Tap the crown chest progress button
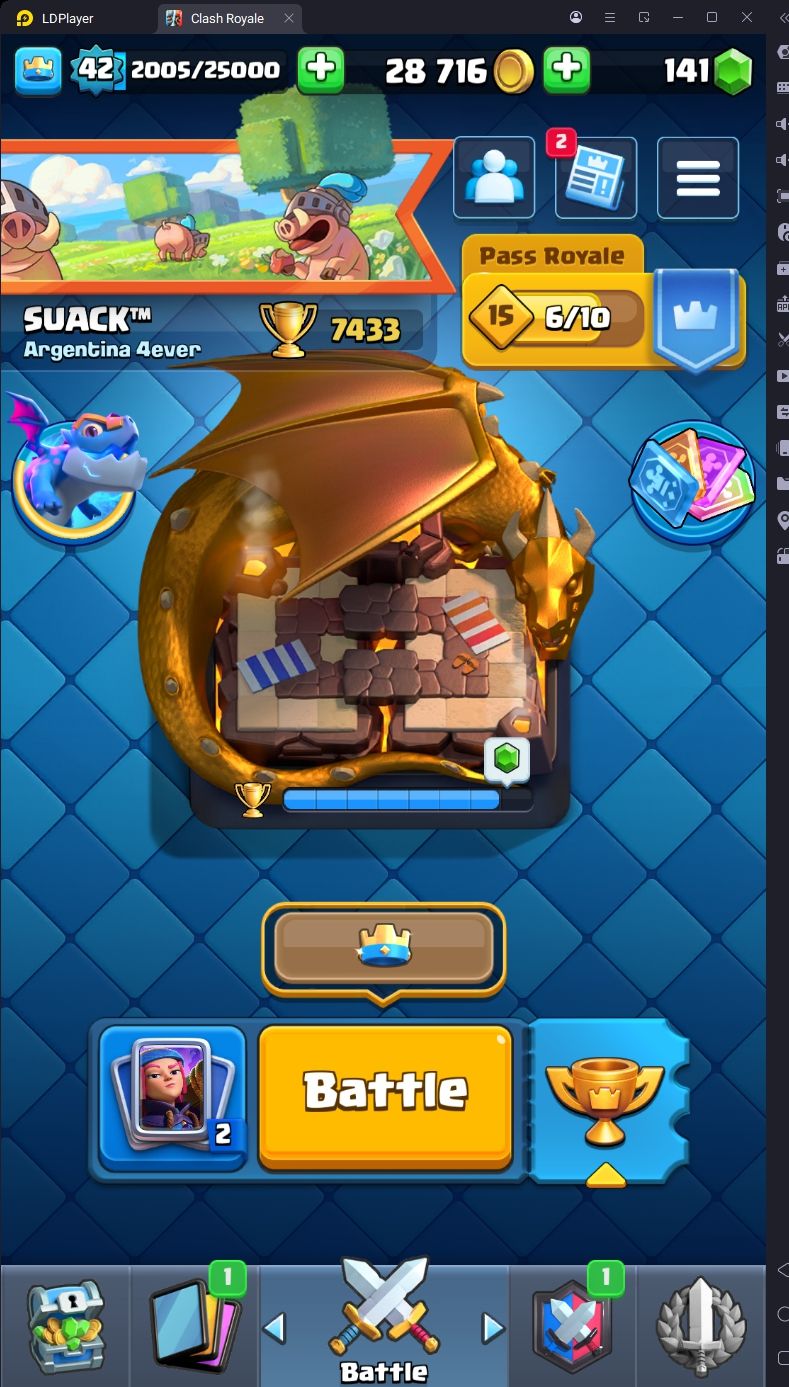The height and width of the screenshot is (1387, 789). 384,947
